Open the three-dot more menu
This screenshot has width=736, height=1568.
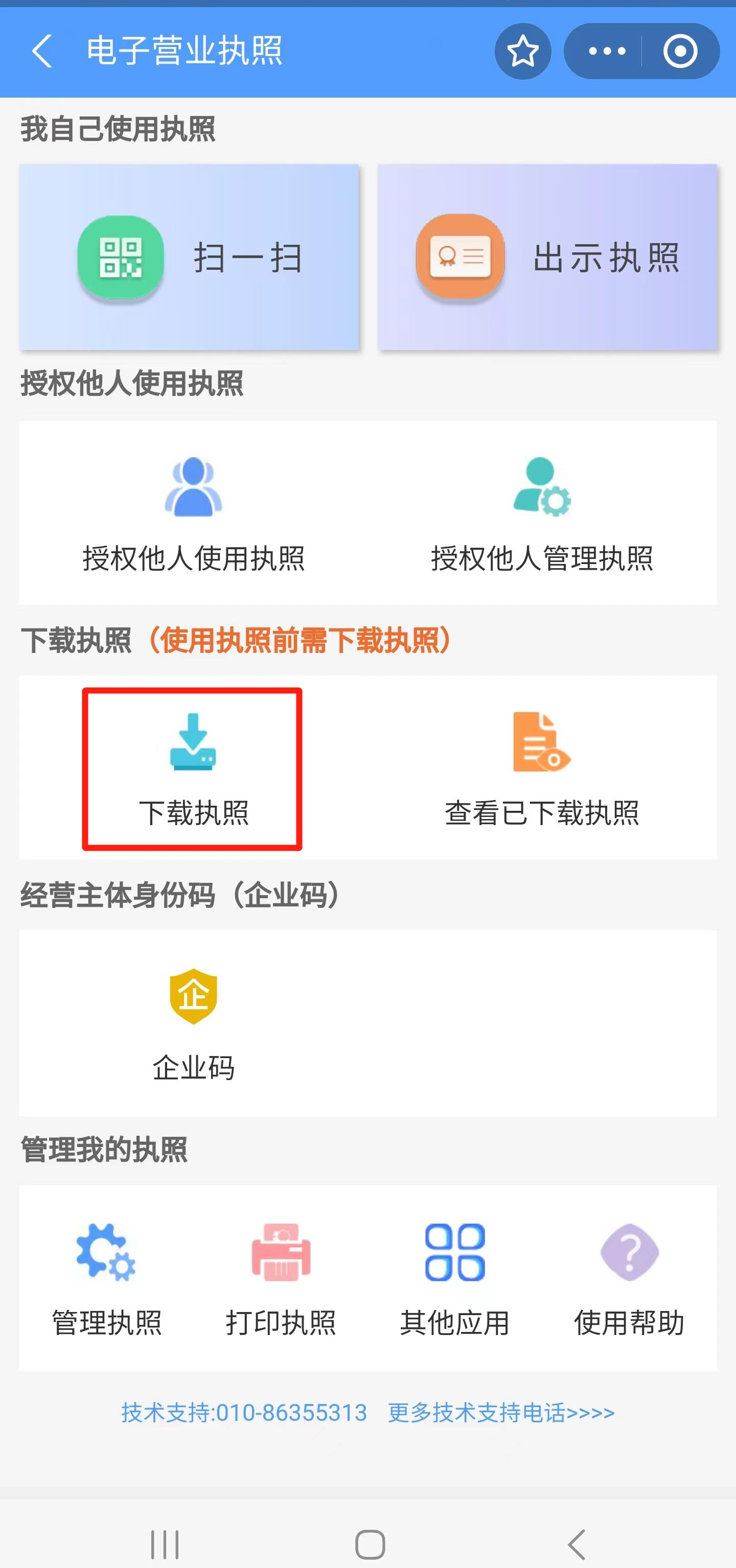[606, 51]
